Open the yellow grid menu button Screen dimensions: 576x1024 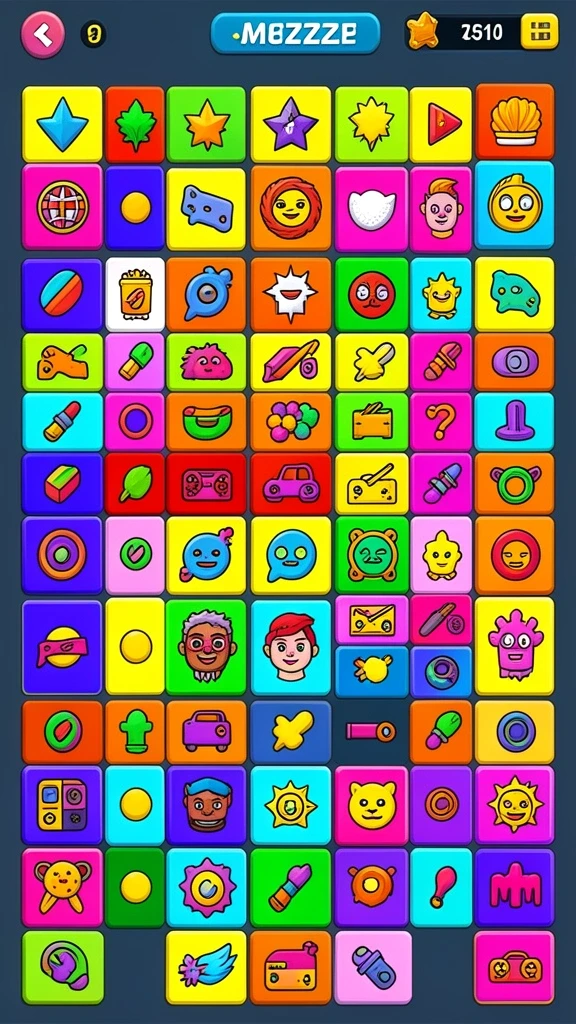coord(539,31)
